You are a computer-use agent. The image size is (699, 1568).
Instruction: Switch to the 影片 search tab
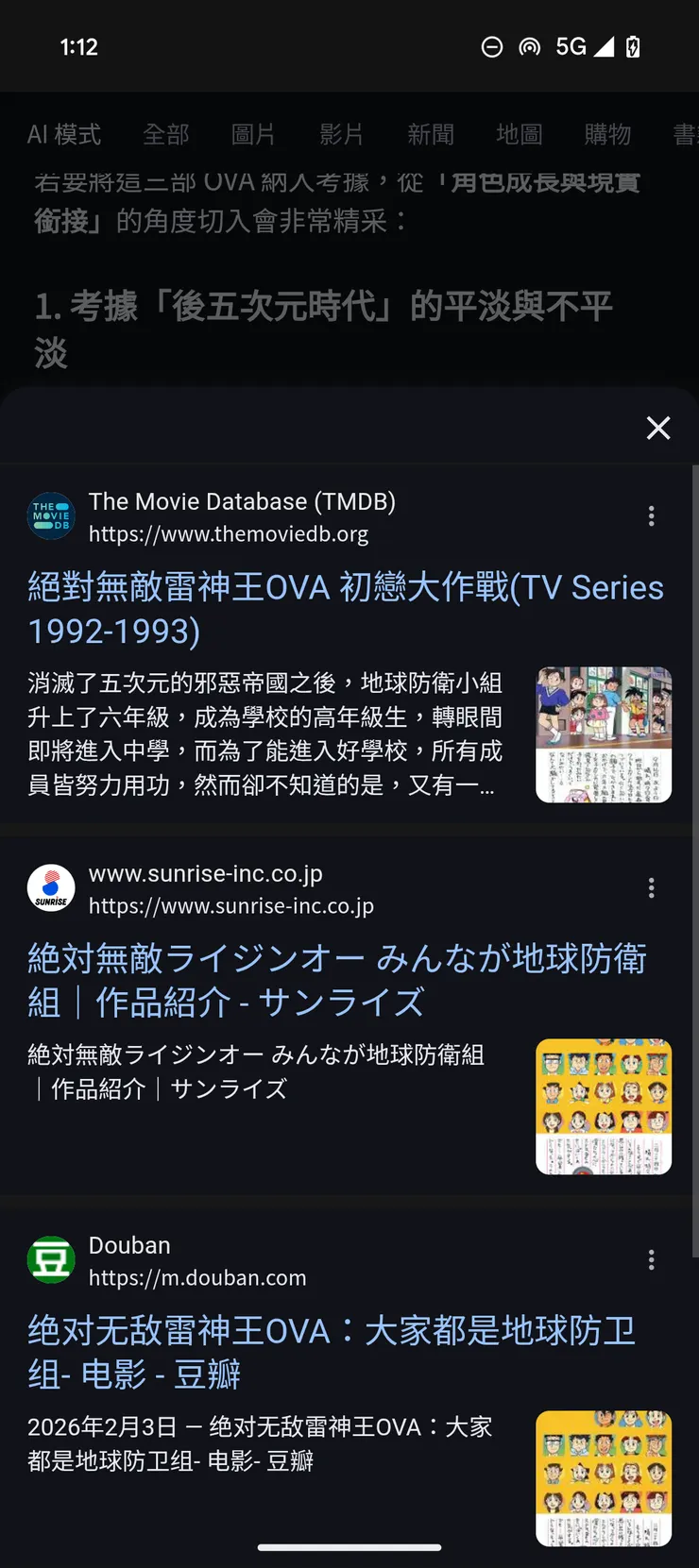tap(341, 134)
